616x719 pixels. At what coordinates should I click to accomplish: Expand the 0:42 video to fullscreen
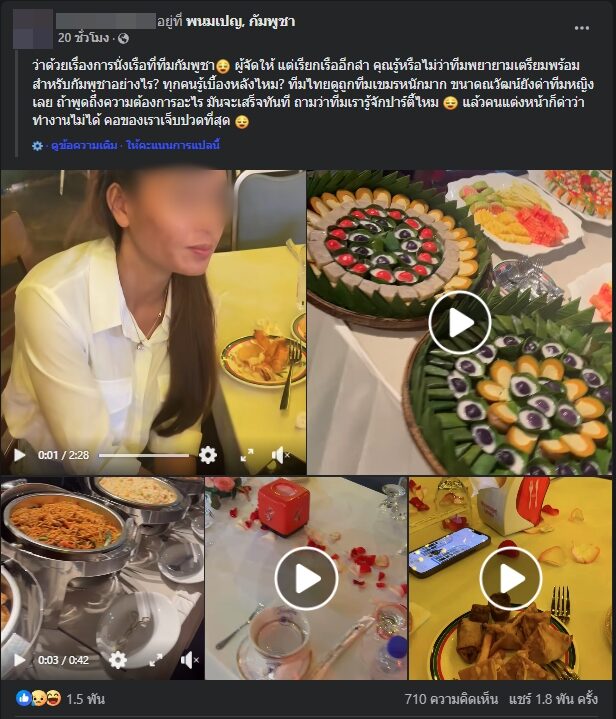click(x=155, y=660)
